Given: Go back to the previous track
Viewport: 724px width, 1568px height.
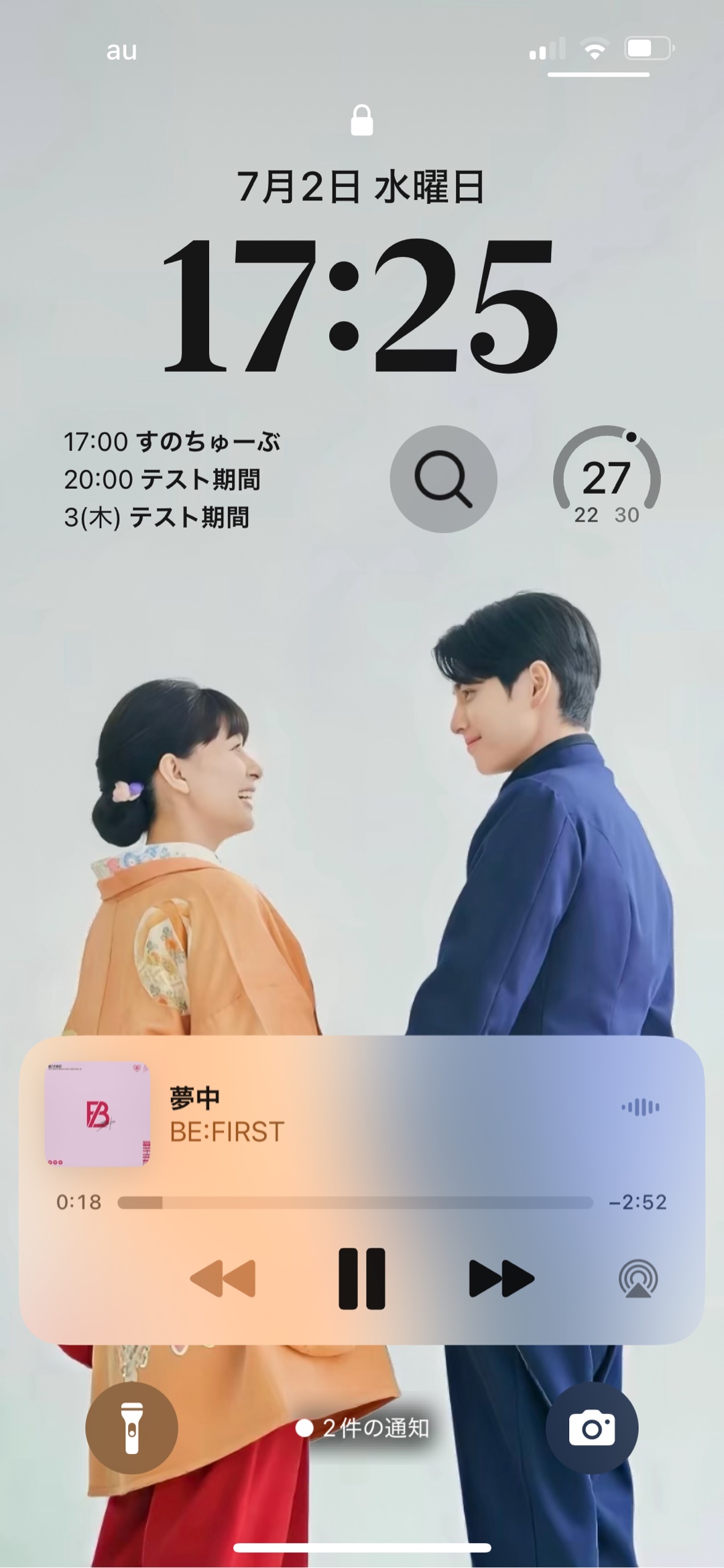Looking at the screenshot, I should point(223,1278).
